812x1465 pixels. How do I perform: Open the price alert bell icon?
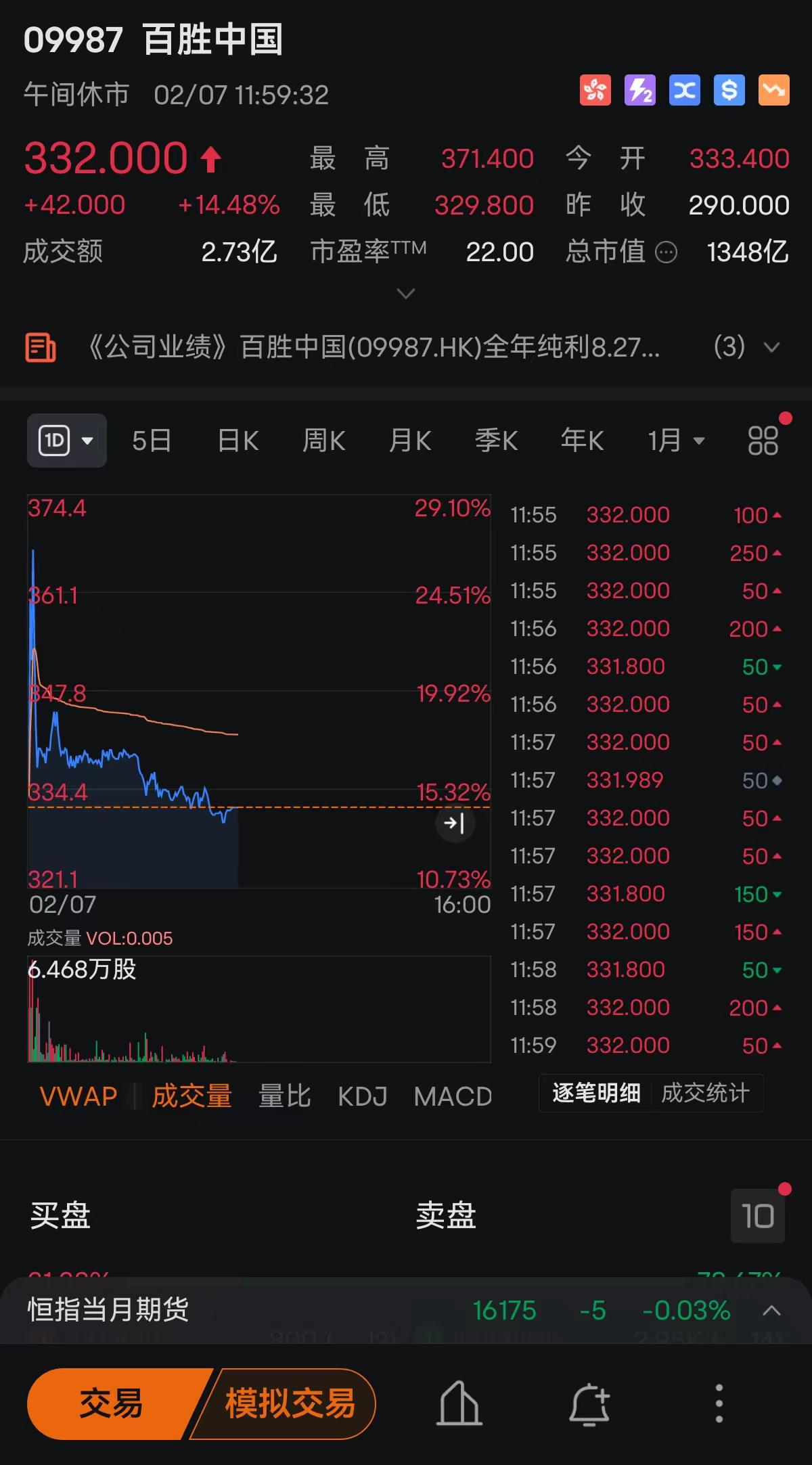point(589,1403)
